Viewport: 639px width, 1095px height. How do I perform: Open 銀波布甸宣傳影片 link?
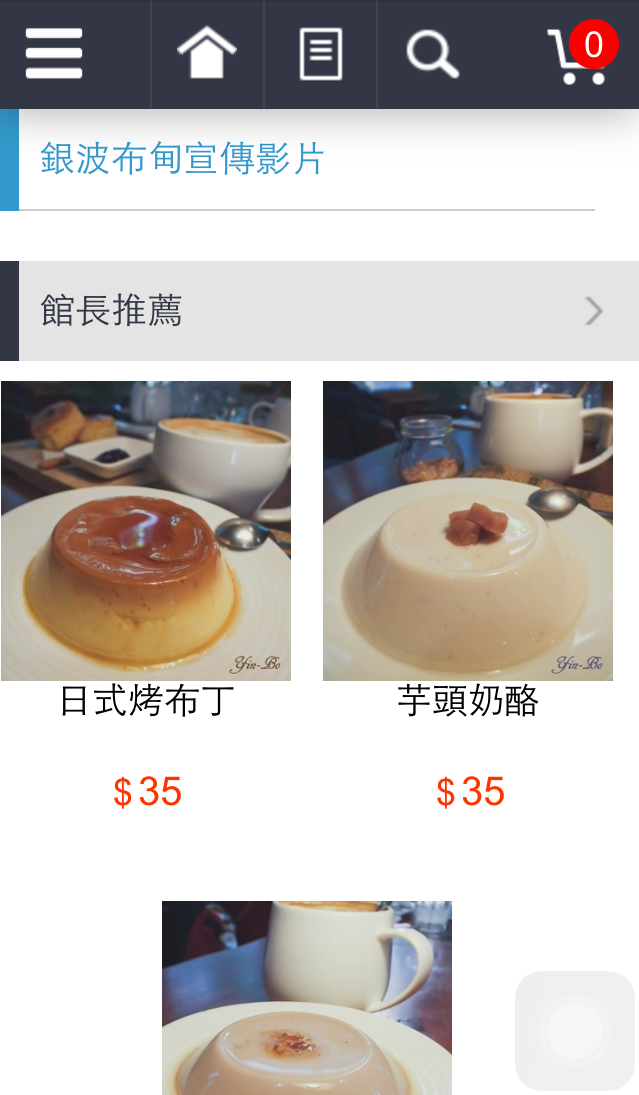pyautogui.click(x=183, y=159)
